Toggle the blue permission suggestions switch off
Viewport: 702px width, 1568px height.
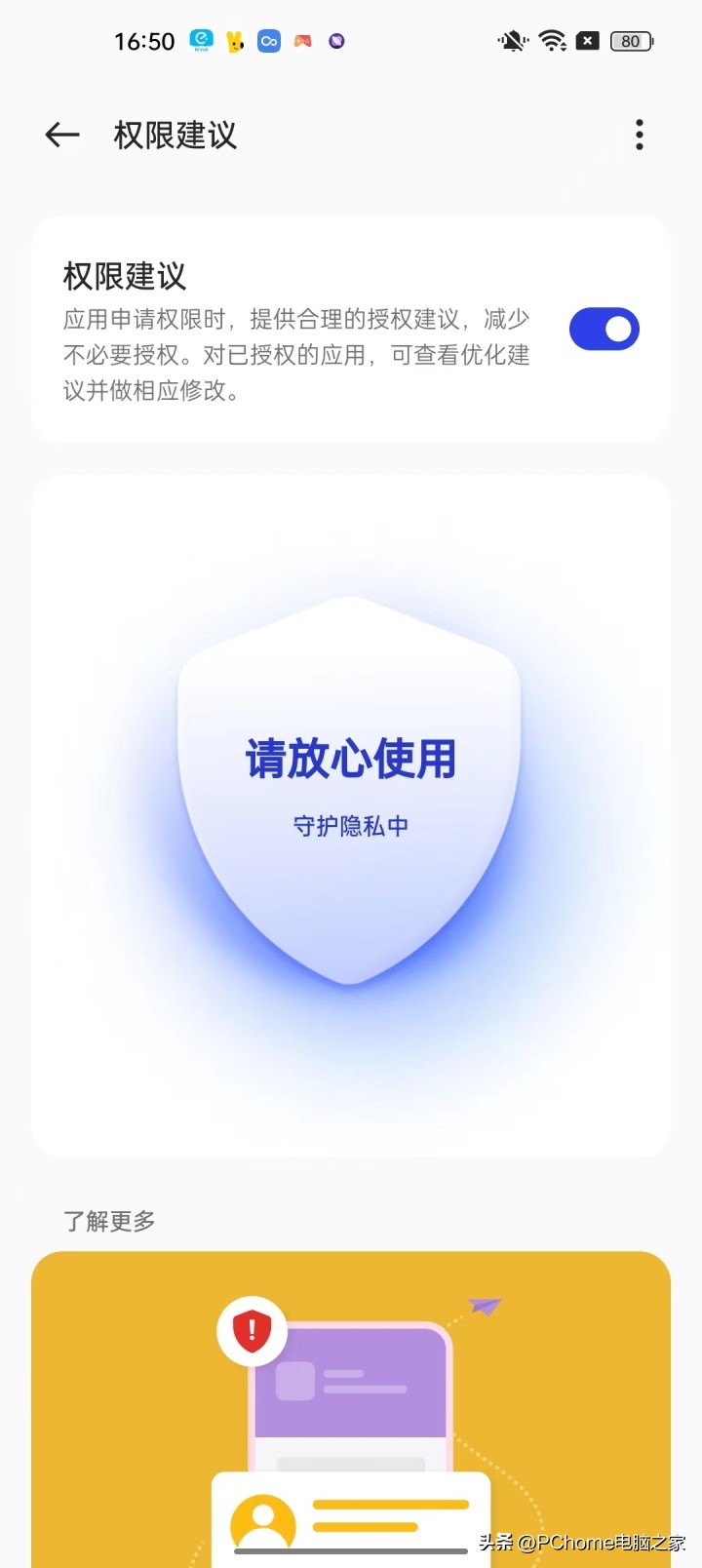604,329
